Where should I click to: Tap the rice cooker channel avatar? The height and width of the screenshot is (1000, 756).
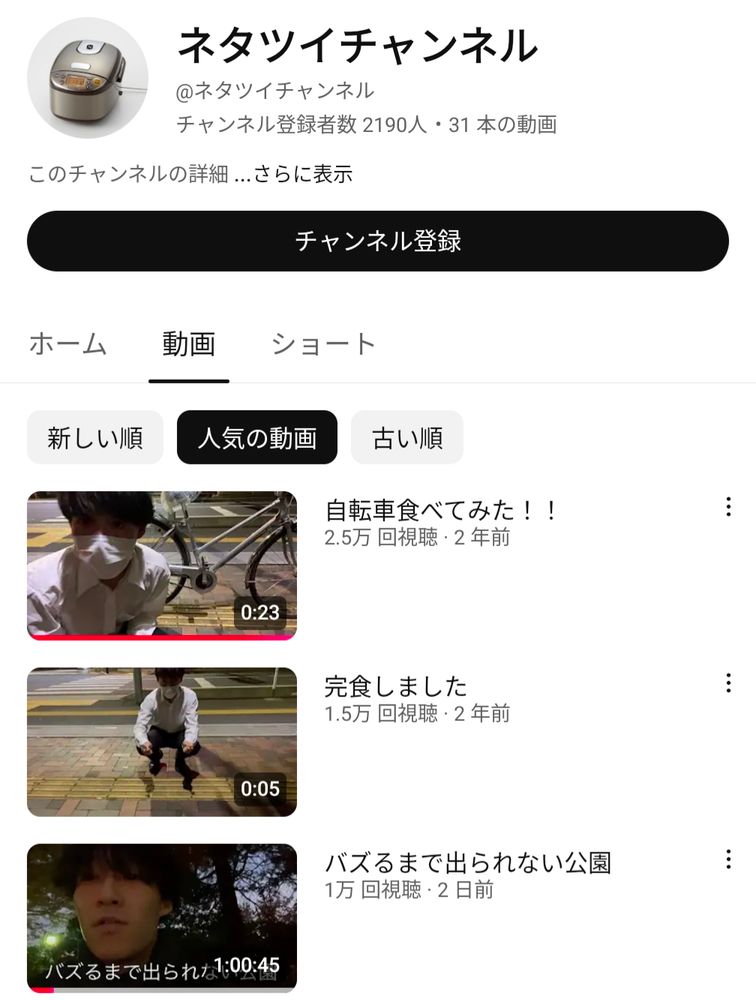click(x=87, y=78)
